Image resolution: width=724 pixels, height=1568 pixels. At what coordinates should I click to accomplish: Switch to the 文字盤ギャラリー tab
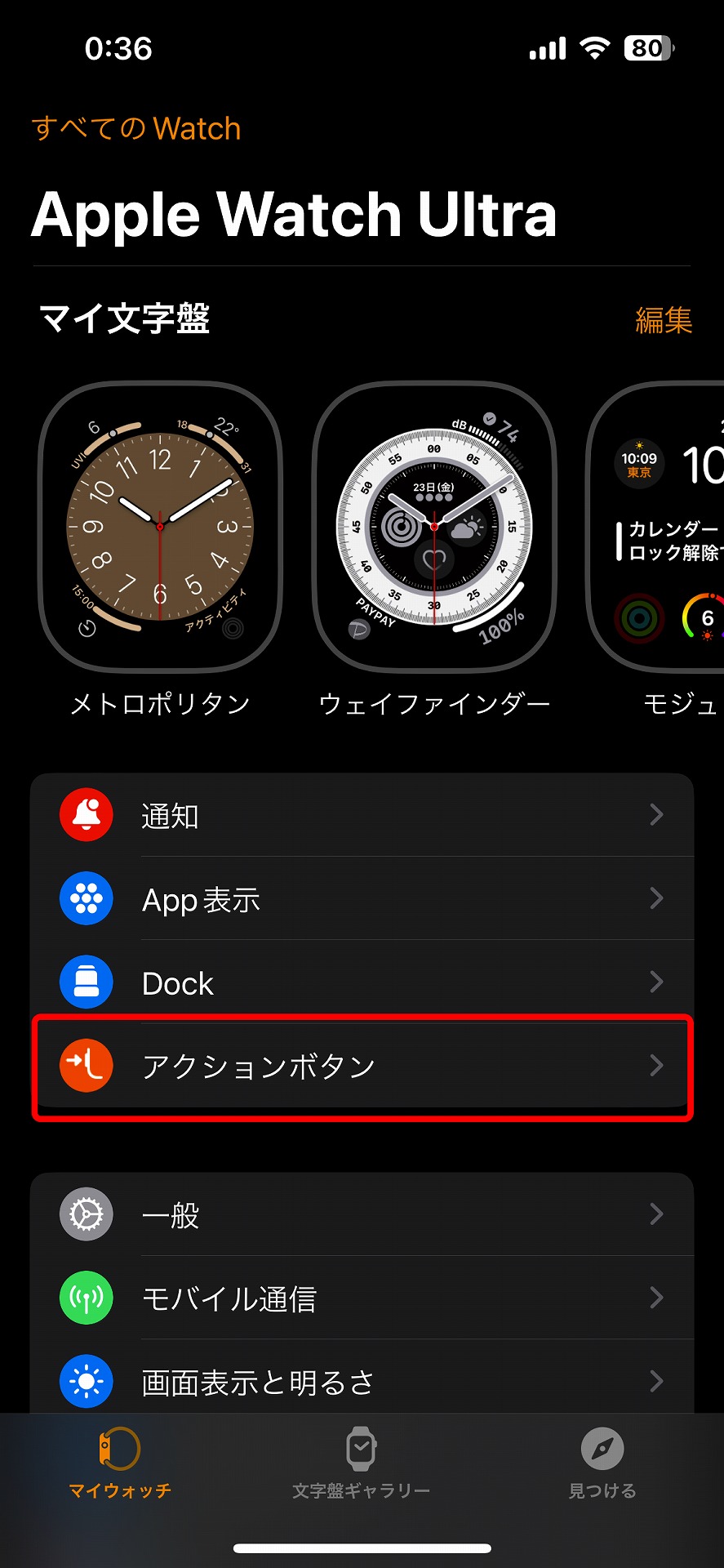coord(362,1462)
